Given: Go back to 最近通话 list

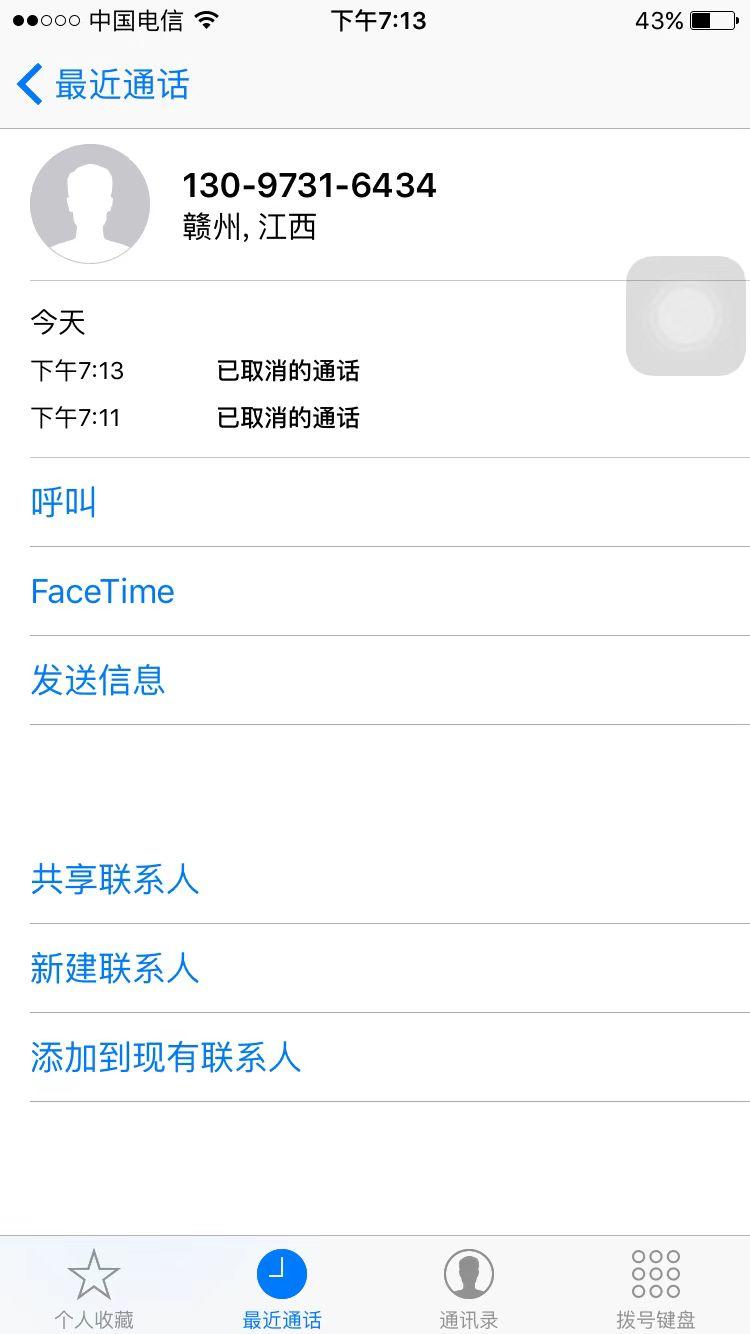Looking at the screenshot, I should pos(103,85).
